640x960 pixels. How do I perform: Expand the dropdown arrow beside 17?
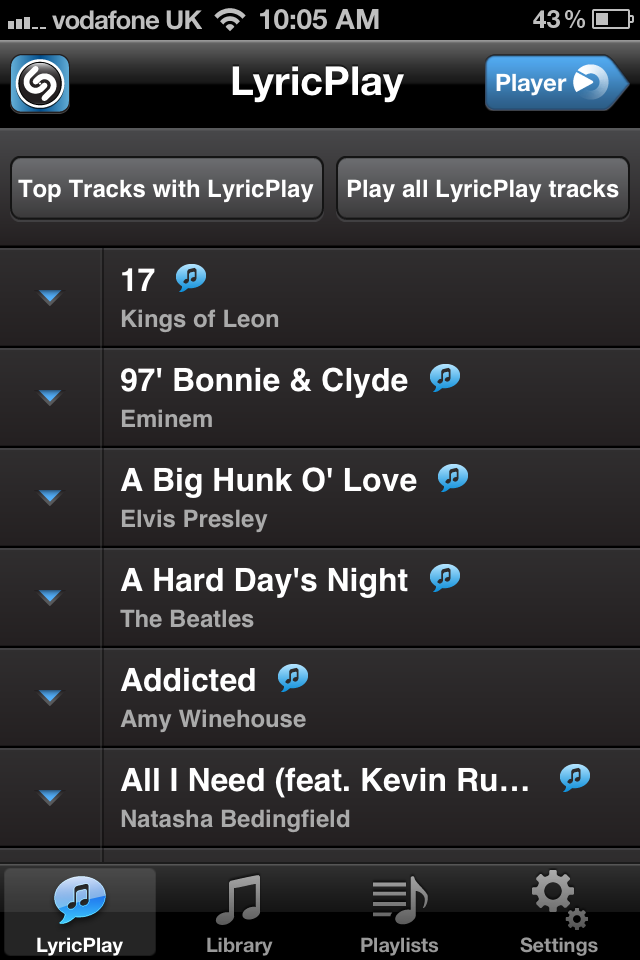[50, 297]
